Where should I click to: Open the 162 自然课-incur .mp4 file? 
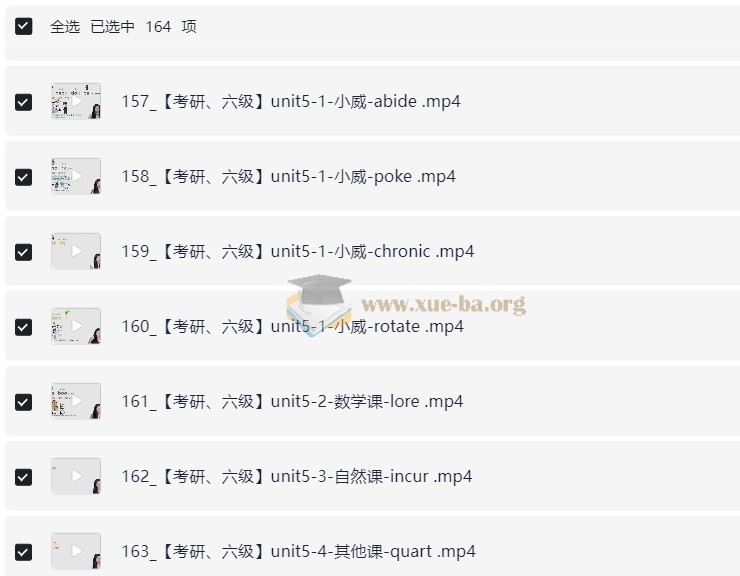pyautogui.click(x=297, y=477)
